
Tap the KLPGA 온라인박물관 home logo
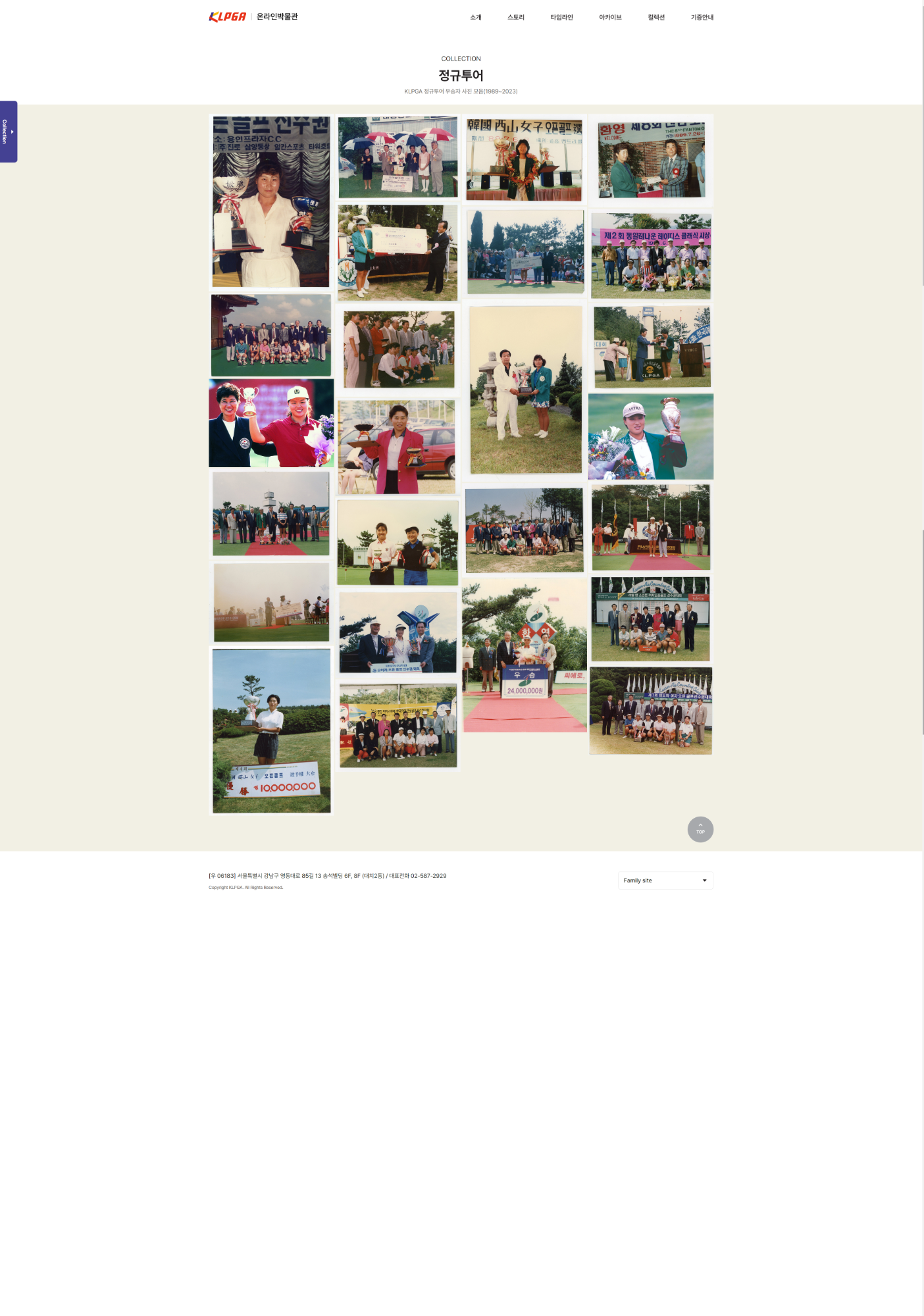click(x=253, y=16)
